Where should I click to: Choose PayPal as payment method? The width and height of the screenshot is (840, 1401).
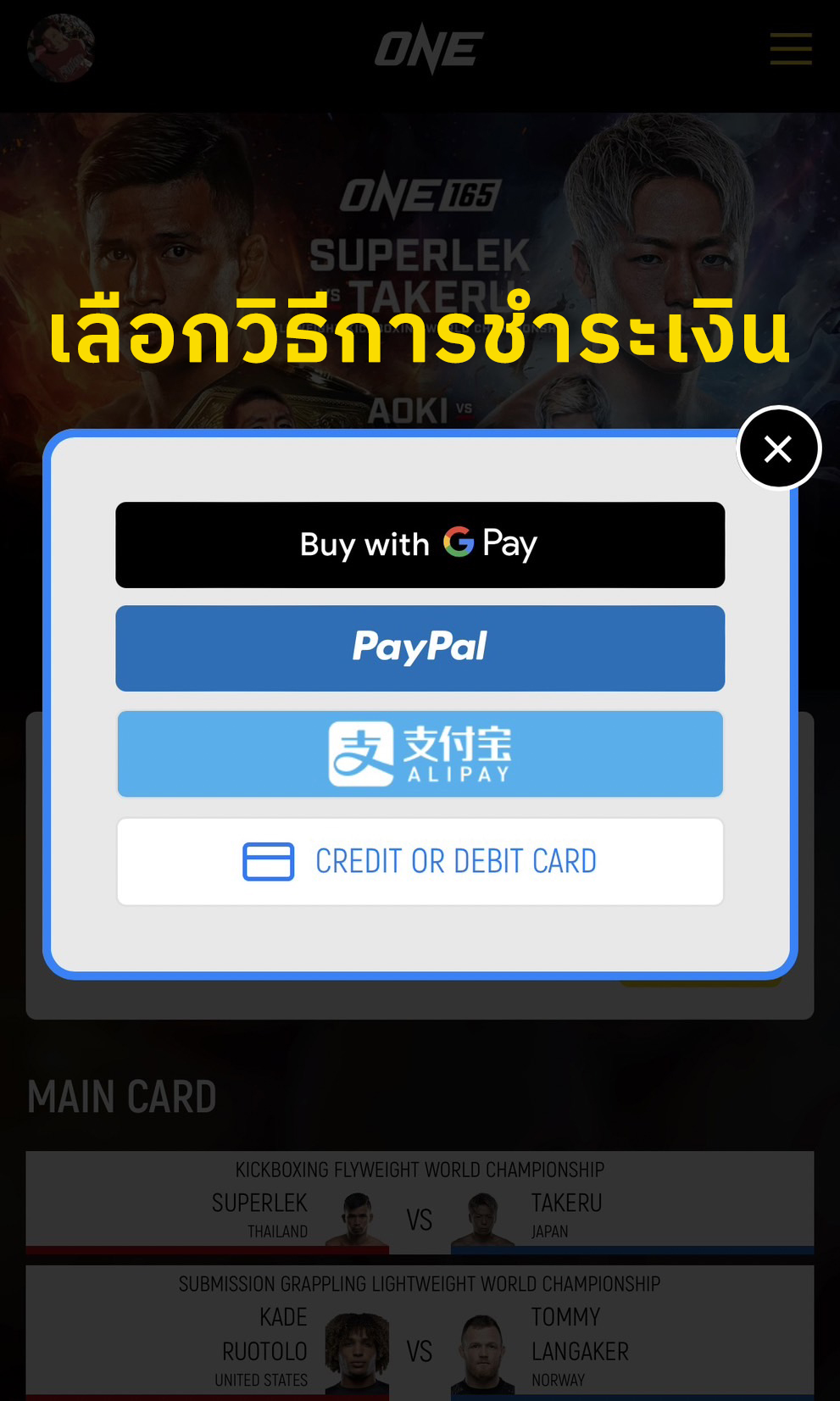pyautogui.click(x=420, y=648)
